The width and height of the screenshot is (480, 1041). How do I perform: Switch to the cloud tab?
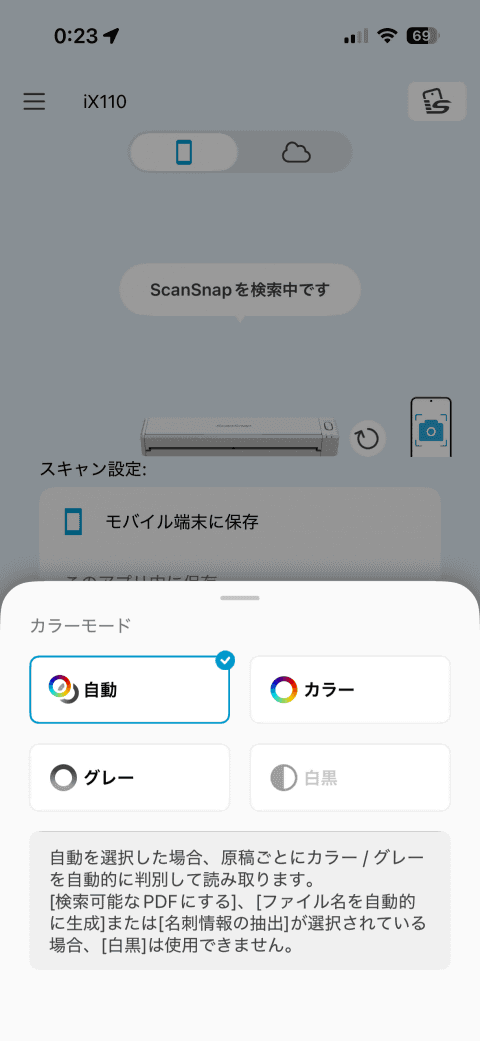296,153
